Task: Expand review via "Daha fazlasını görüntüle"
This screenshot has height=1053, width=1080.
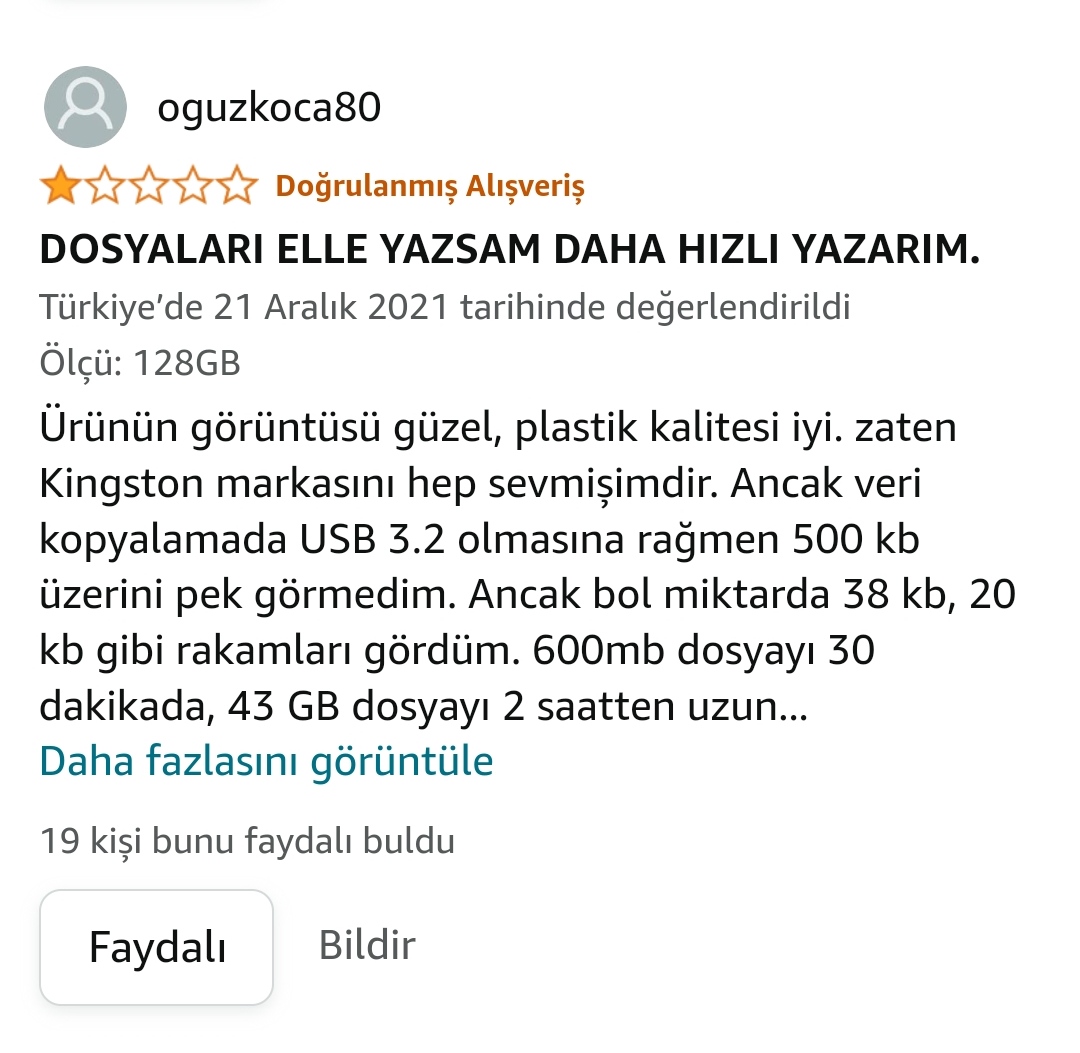Action: pyautogui.click(x=266, y=762)
